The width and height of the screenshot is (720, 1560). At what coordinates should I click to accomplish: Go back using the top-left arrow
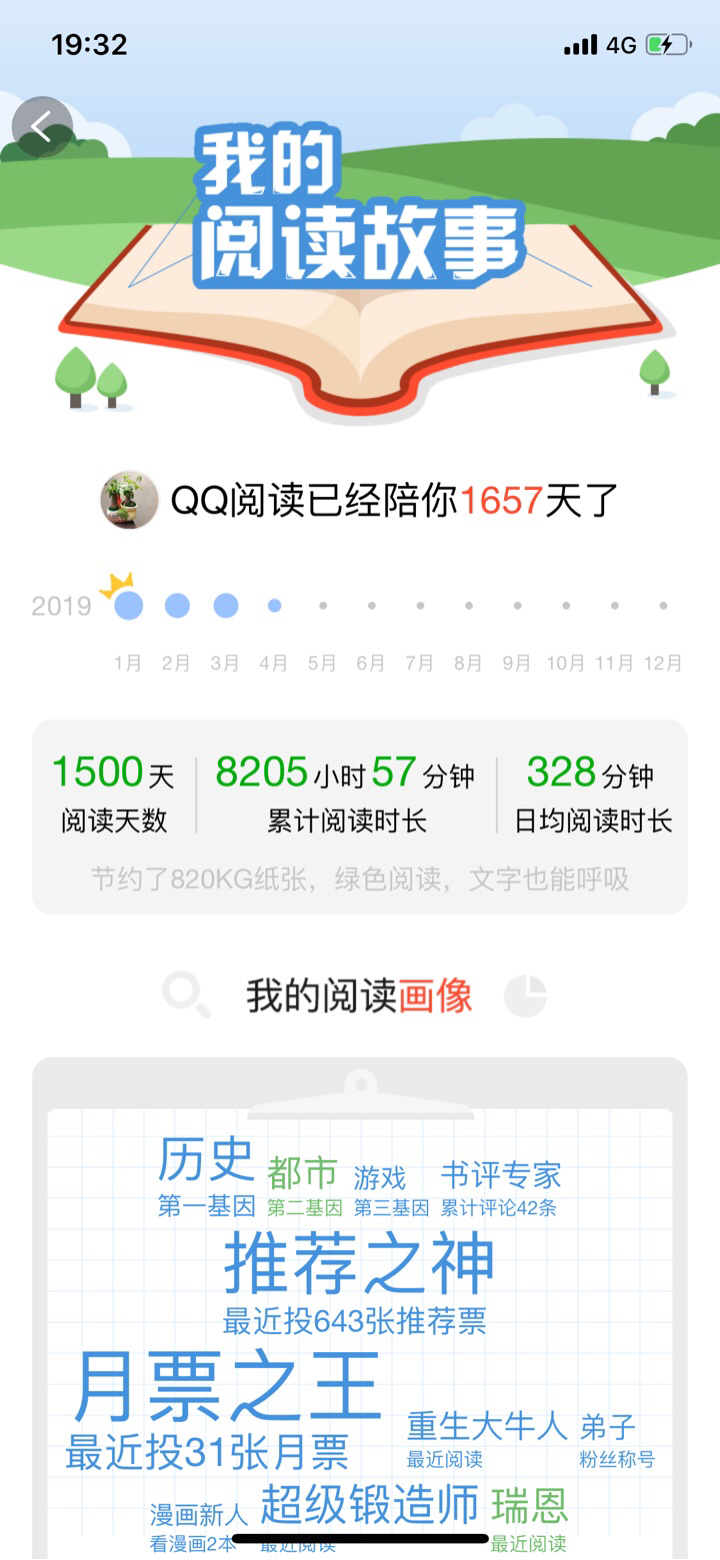point(42,127)
